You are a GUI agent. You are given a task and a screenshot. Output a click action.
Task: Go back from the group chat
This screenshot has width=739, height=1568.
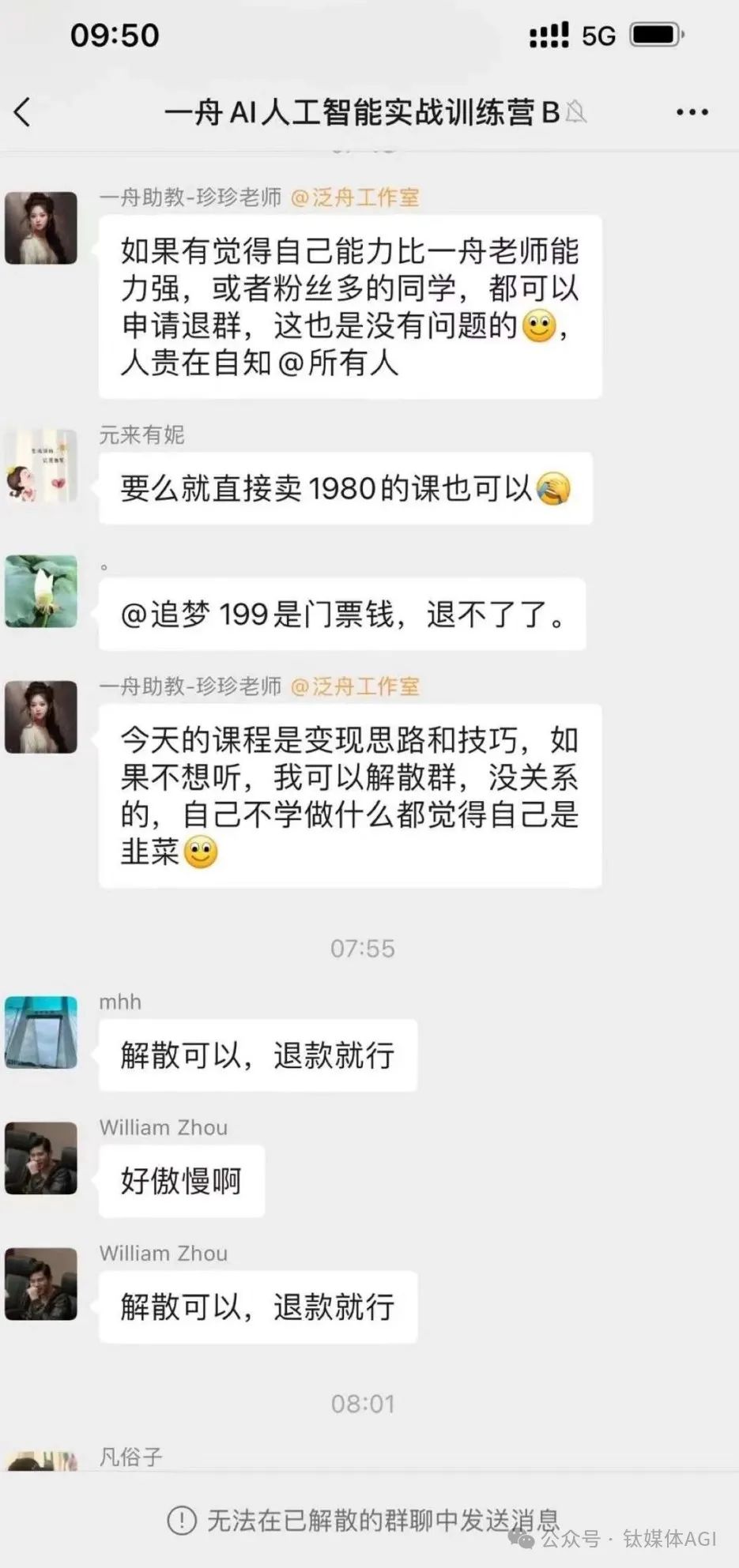click(24, 112)
